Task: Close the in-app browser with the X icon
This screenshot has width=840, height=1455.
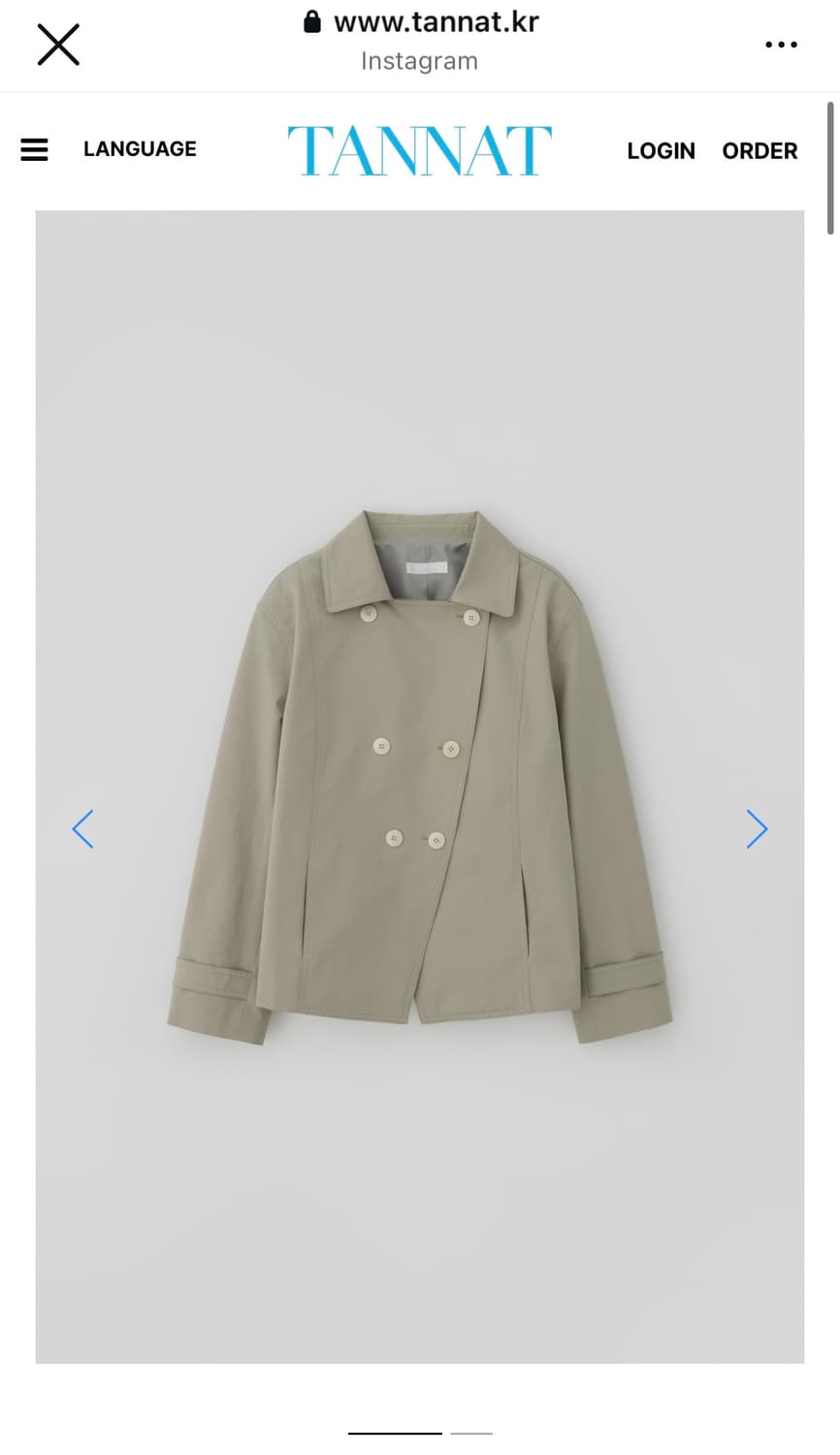Action: point(57,44)
